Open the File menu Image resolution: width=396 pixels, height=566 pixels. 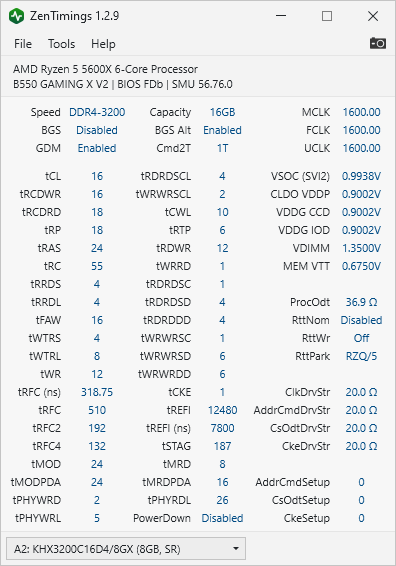point(23,44)
